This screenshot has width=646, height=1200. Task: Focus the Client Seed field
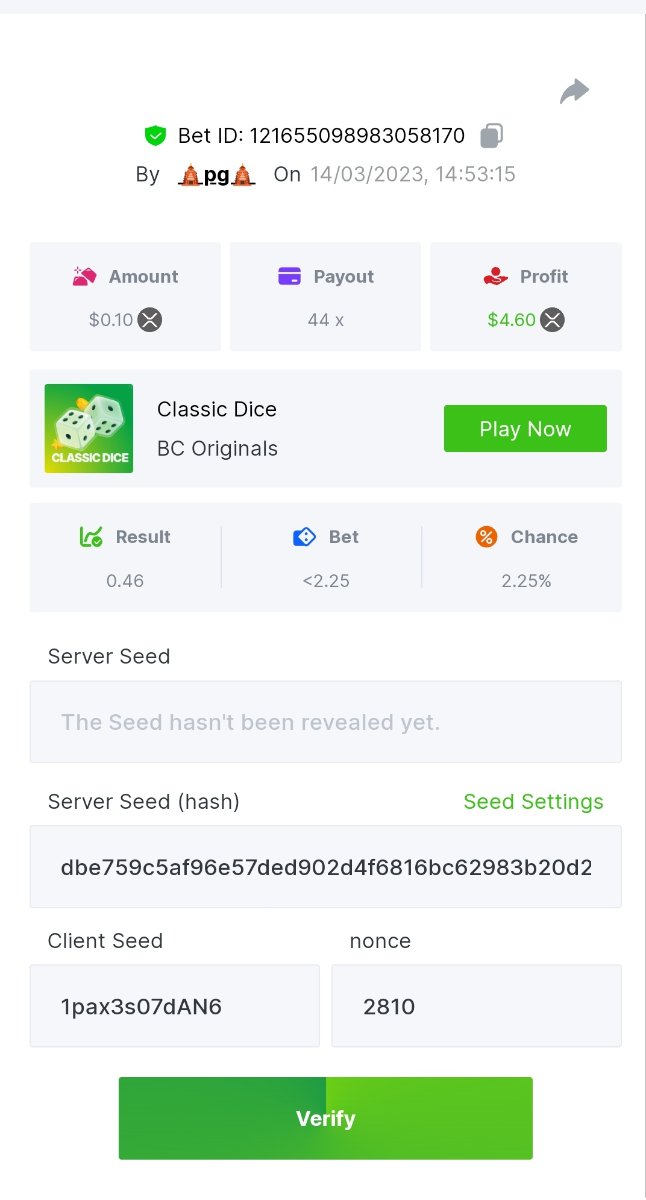[x=175, y=1006]
